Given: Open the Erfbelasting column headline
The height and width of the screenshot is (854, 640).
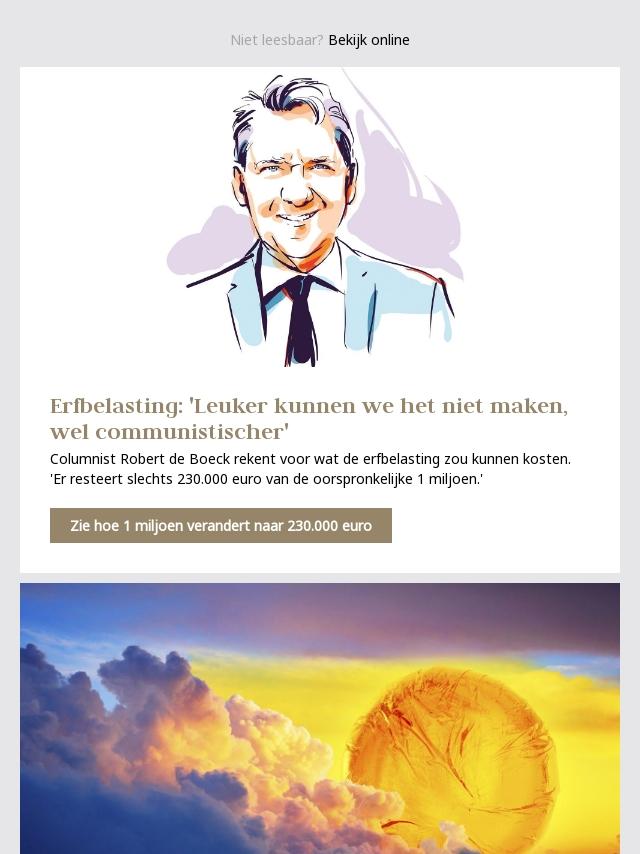Looking at the screenshot, I should point(309,419).
